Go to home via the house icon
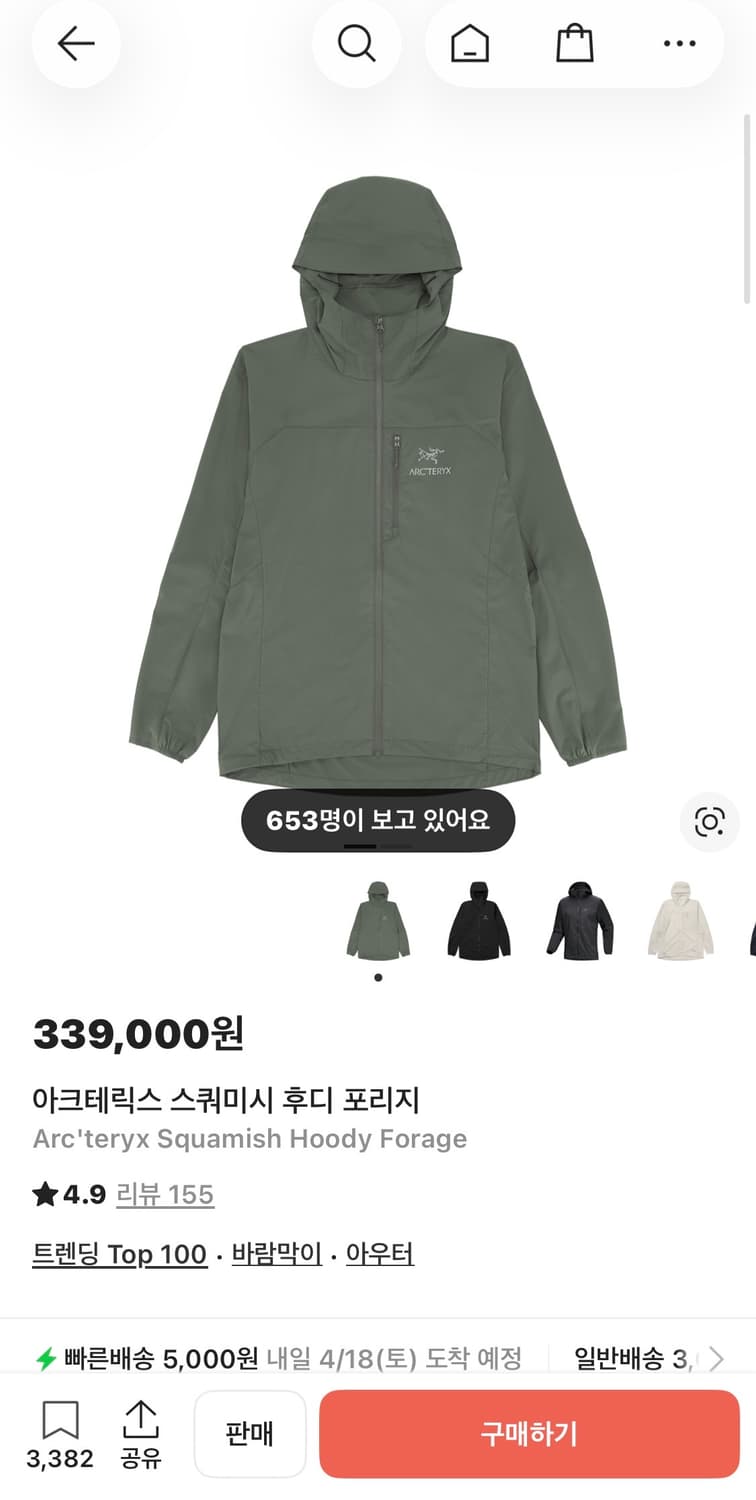Viewport: 756px width, 1500px height. [470, 43]
